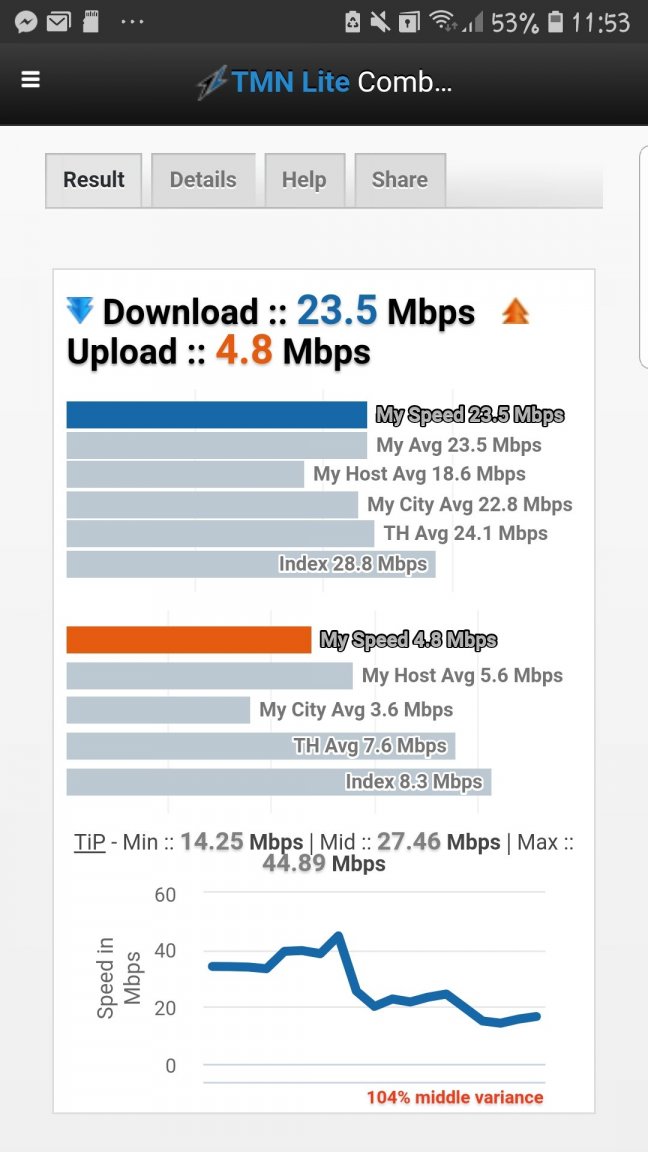Image resolution: width=648 pixels, height=1152 pixels.
Task: Tap the underlined TiP link
Action: tap(89, 842)
